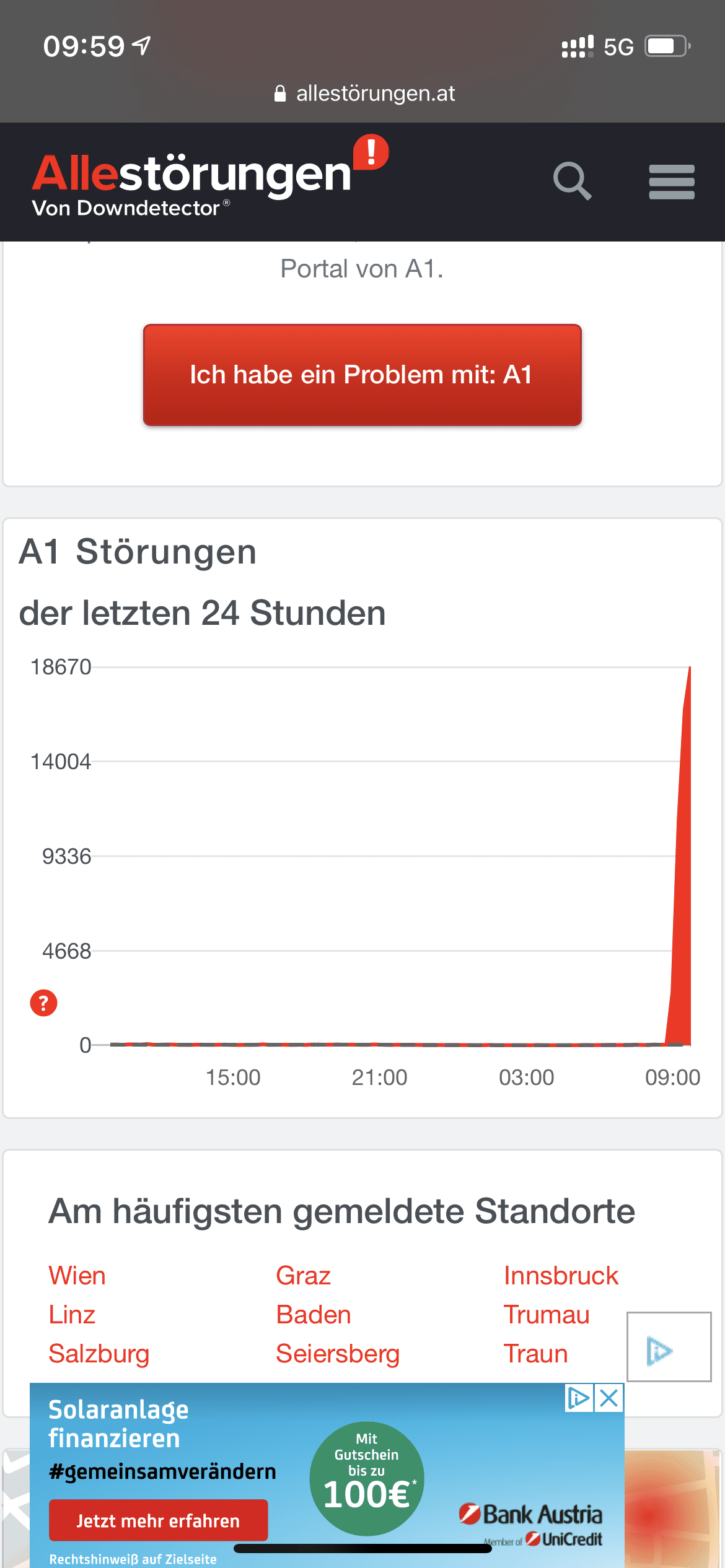Image resolution: width=725 pixels, height=1568 pixels.
Task: Tap the red question mark chart help
Action: (43, 1003)
